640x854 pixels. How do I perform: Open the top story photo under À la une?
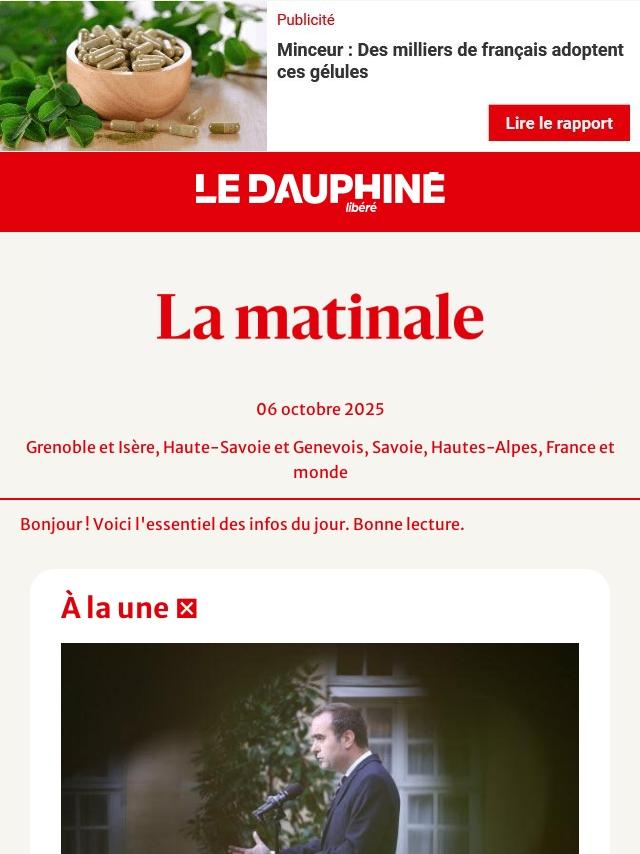tap(320, 748)
